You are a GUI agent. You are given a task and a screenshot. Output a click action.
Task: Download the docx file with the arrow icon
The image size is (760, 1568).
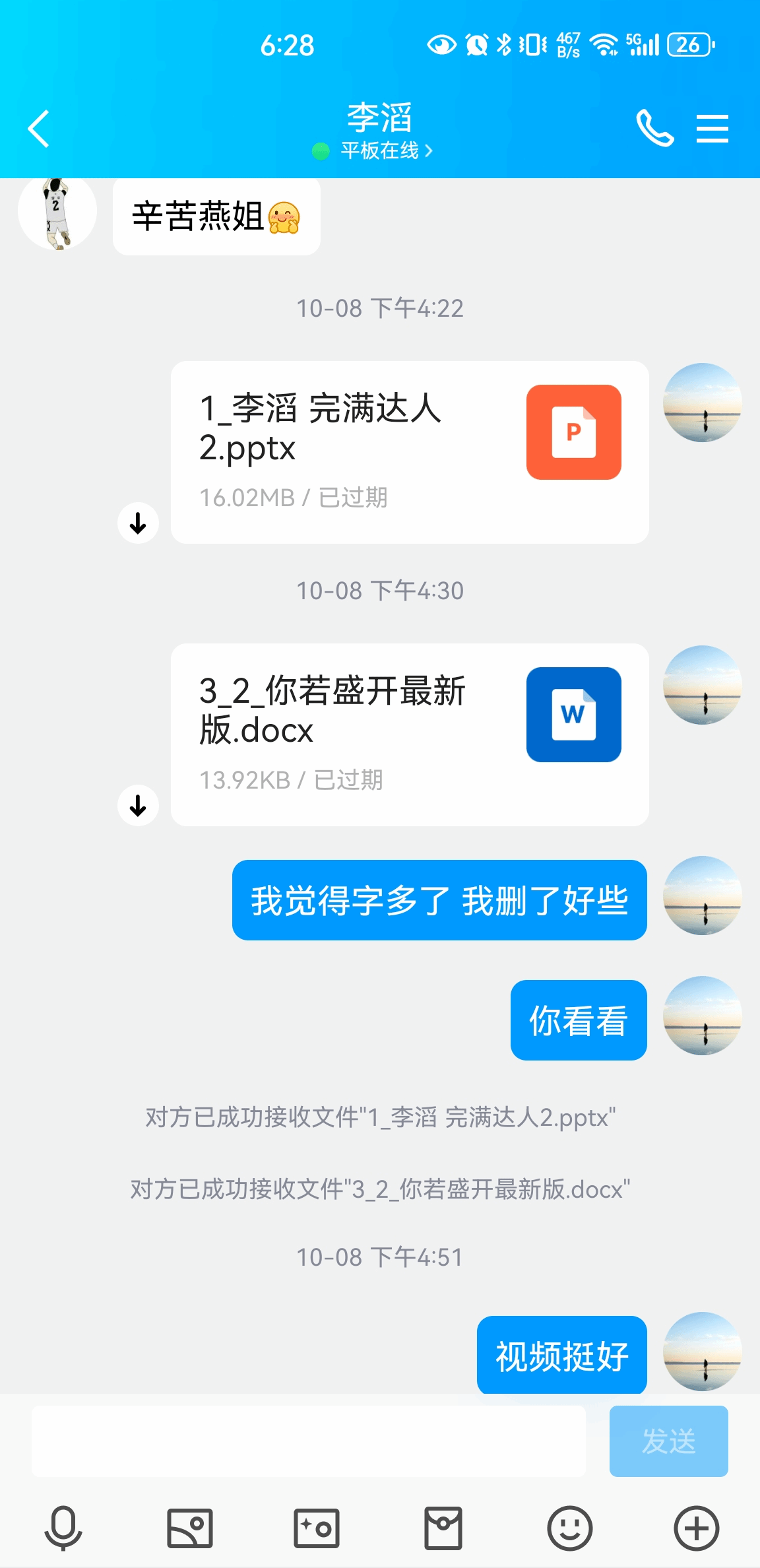(138, 805)
